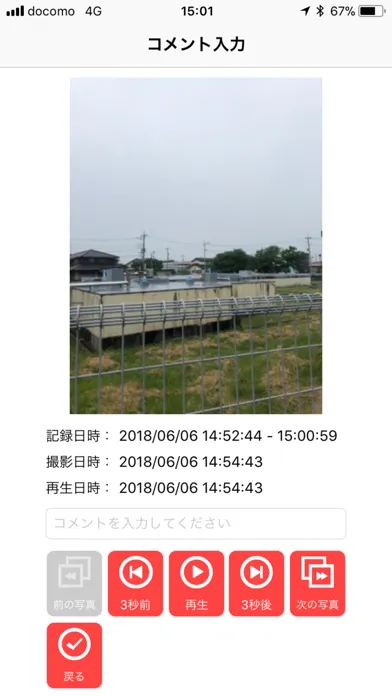Go to the next photo via 次の写真
Viewport: 392px width, 696px height.
317,583
